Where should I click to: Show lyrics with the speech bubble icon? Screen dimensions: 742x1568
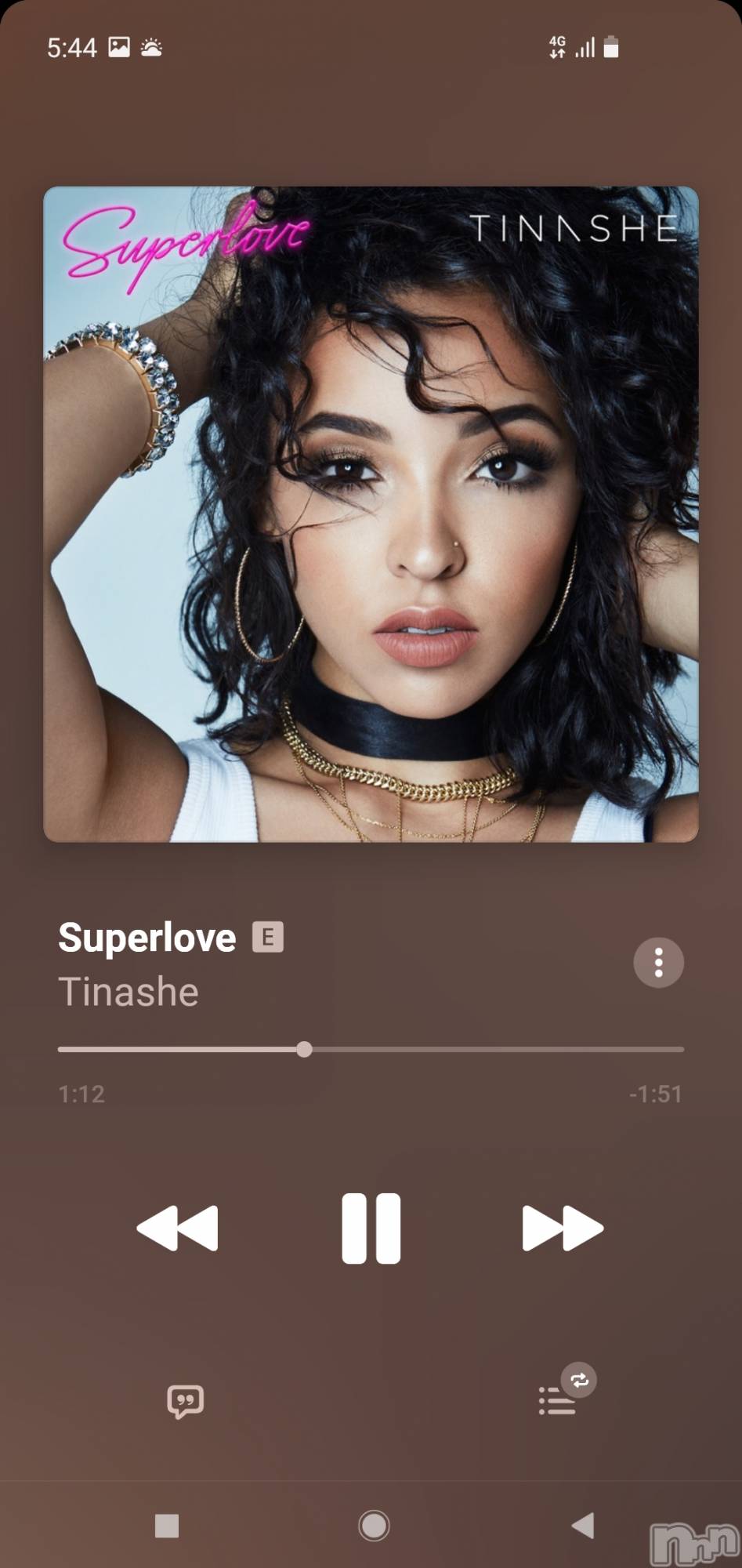[x=185, y=1401]
